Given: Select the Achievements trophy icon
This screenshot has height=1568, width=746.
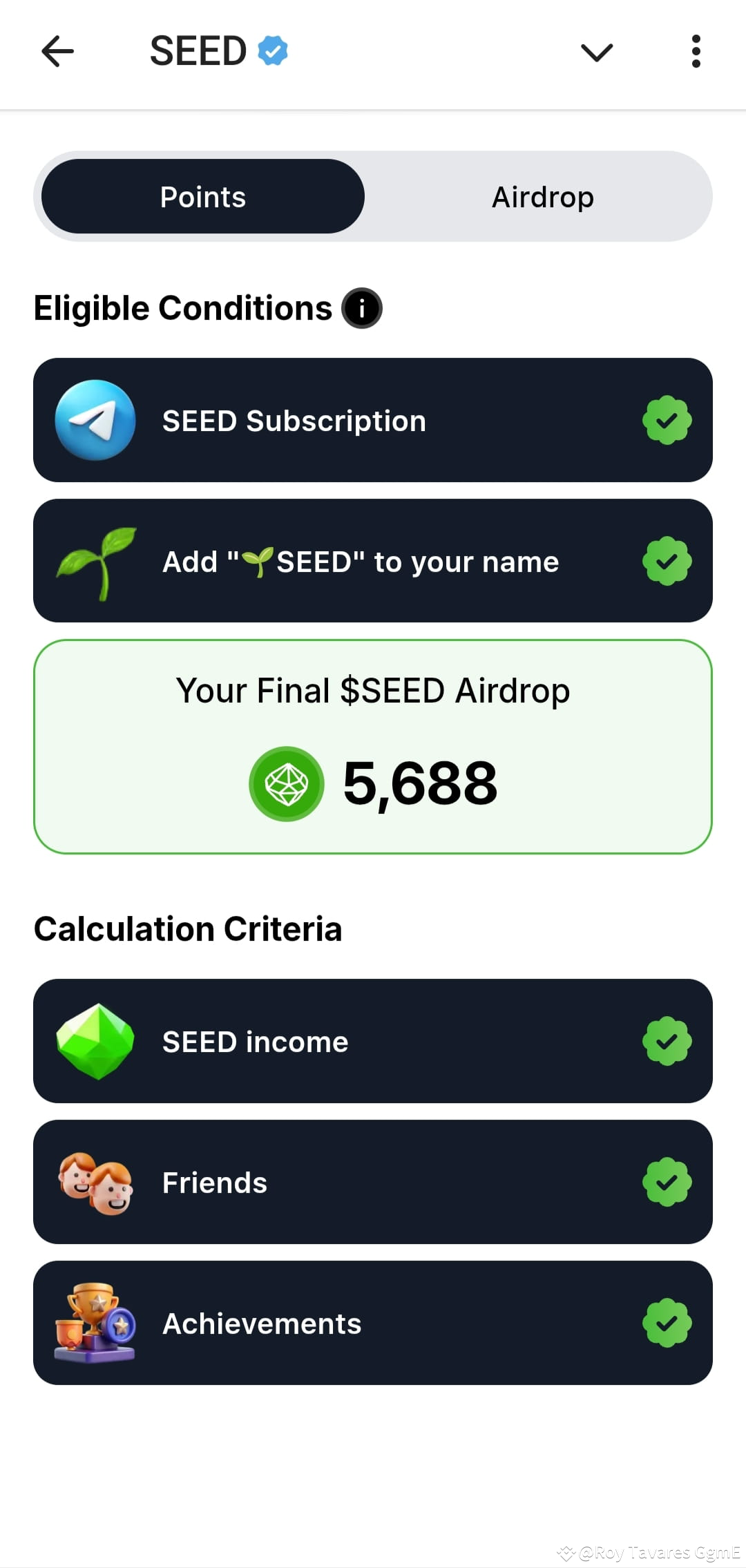Looking at the screenshot, I should click(97, 1323).
